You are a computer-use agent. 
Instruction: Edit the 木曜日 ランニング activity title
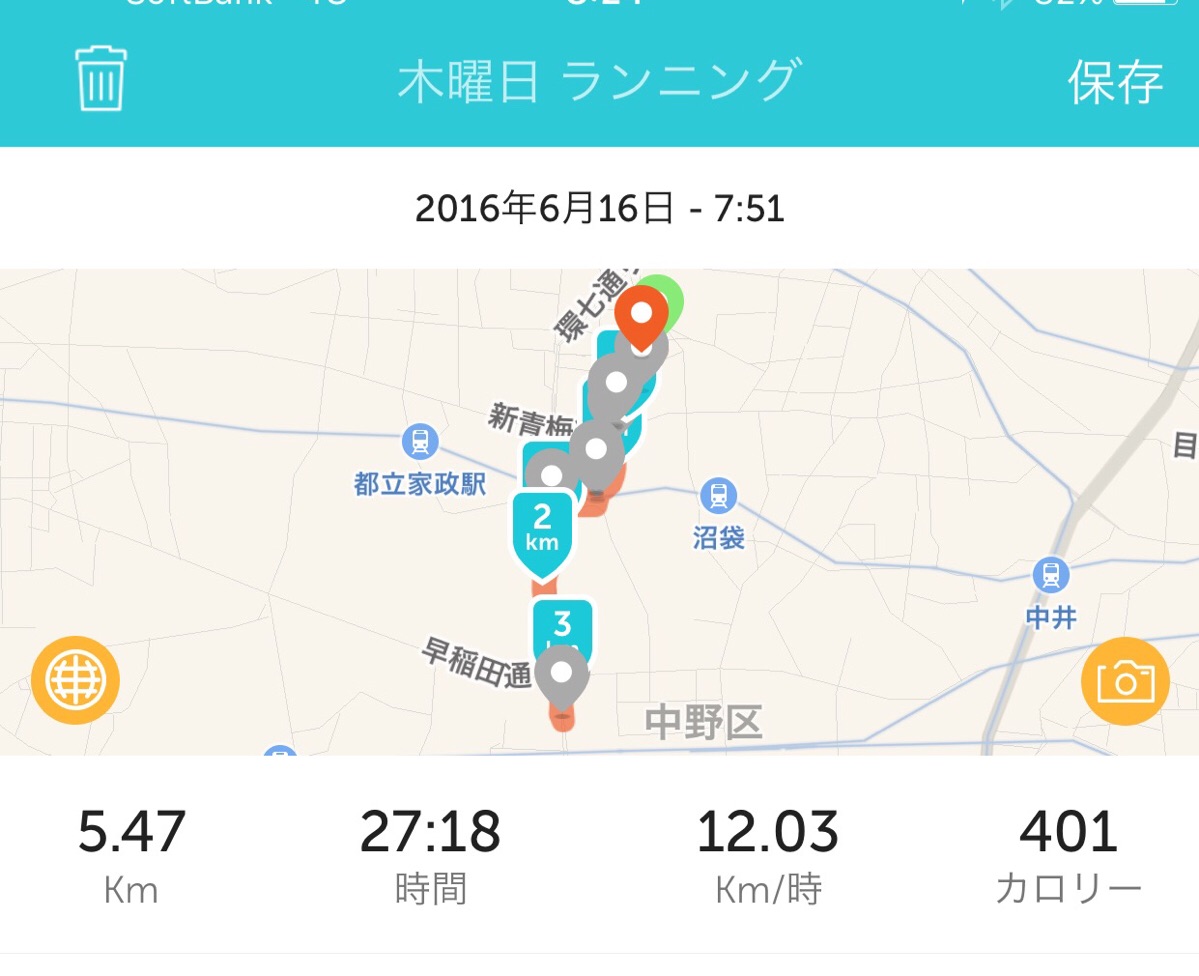click(599, 81)
